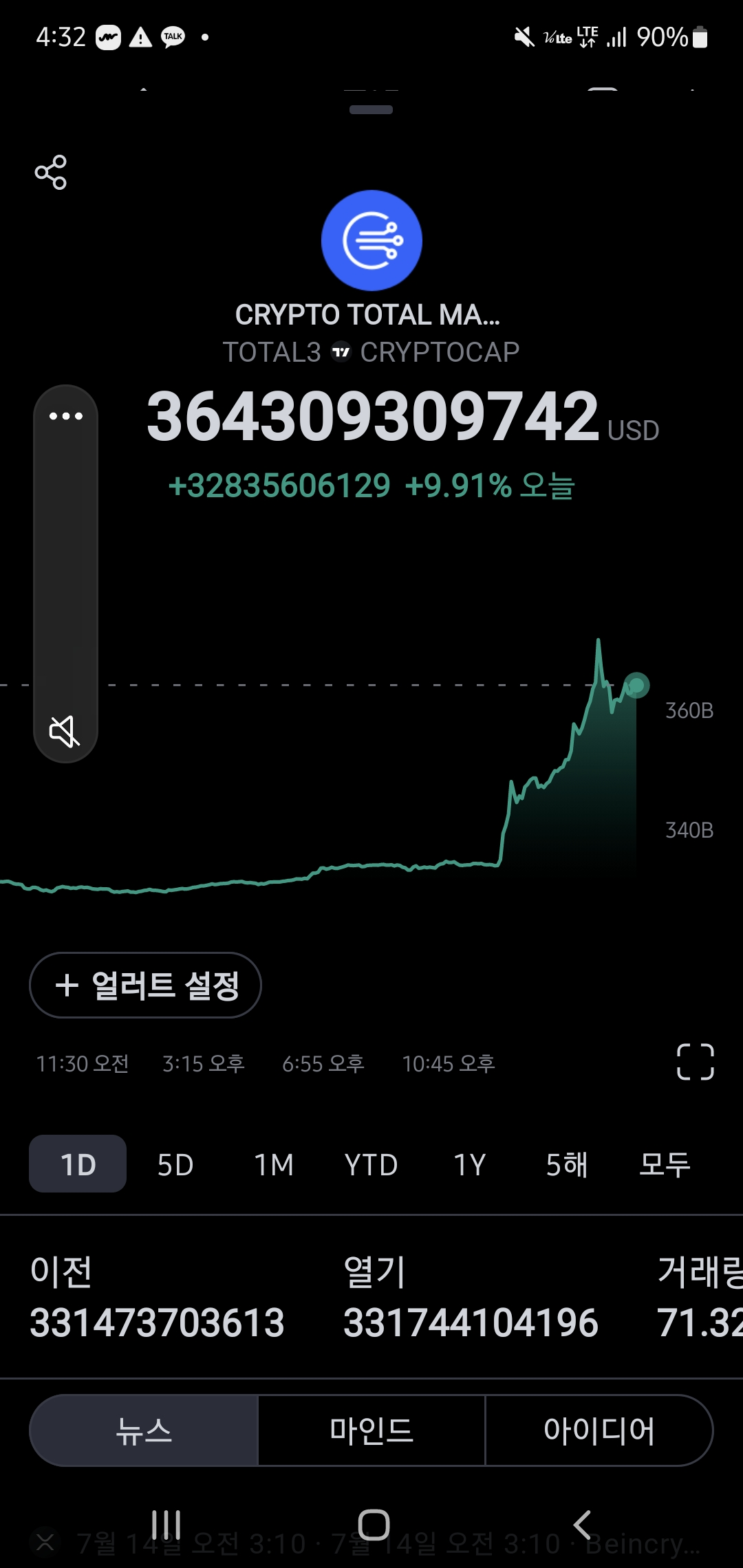The width and height of the screenshot is (743, 1568).
Task: Open the more options (...) menu
Action: (x=65, y=415)
